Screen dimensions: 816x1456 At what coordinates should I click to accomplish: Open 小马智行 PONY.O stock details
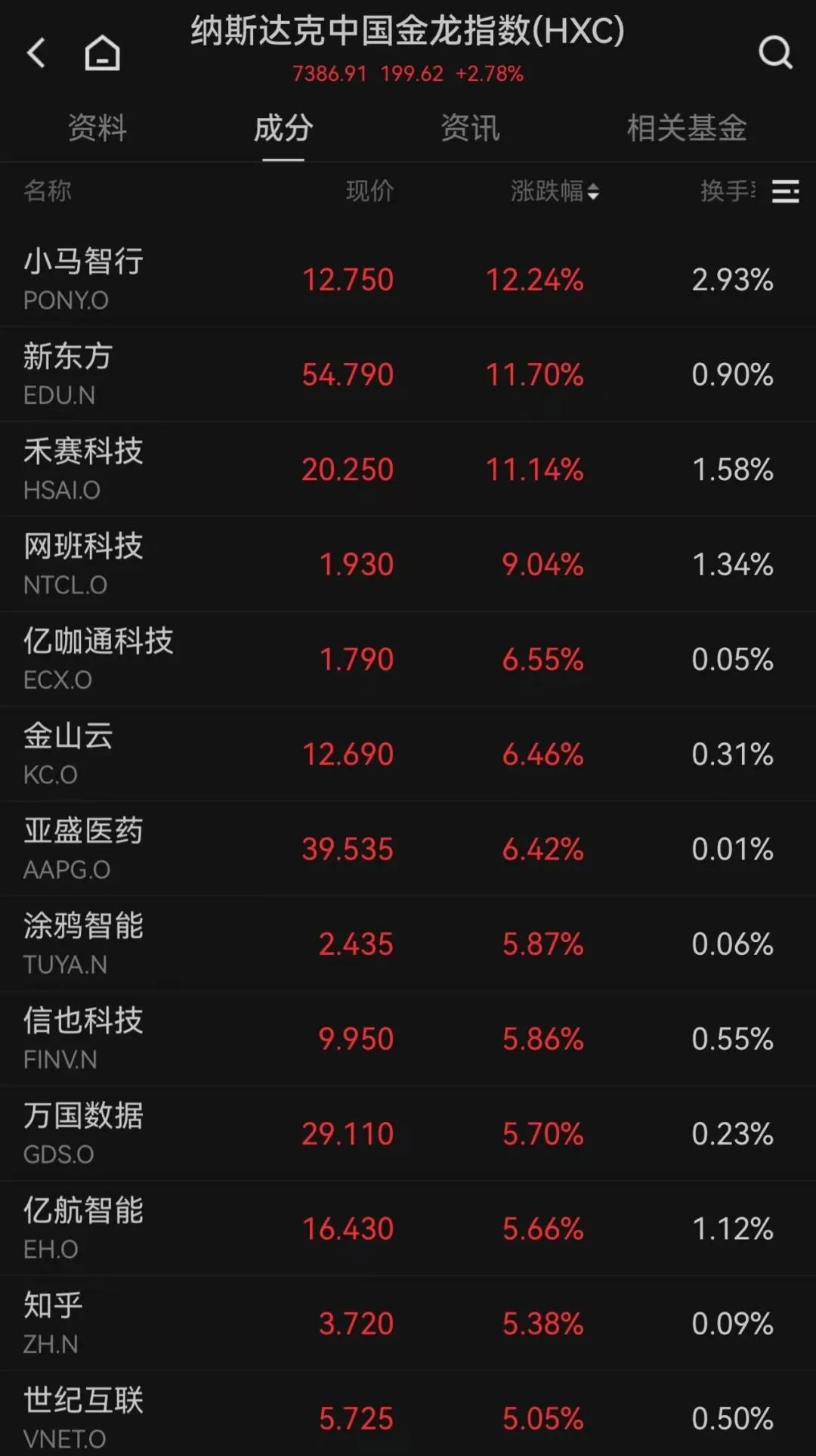[x=83, y=279]
